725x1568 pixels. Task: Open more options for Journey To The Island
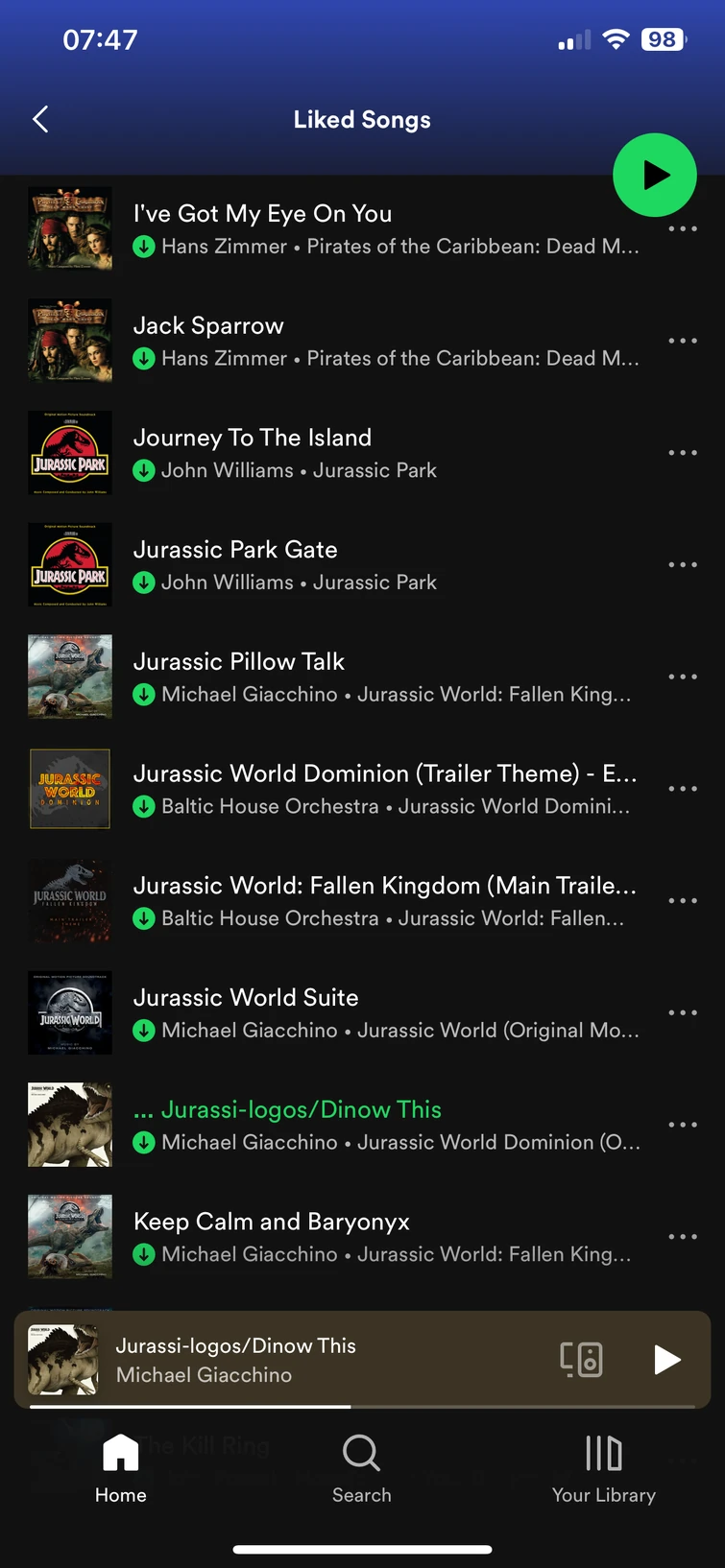682,453
